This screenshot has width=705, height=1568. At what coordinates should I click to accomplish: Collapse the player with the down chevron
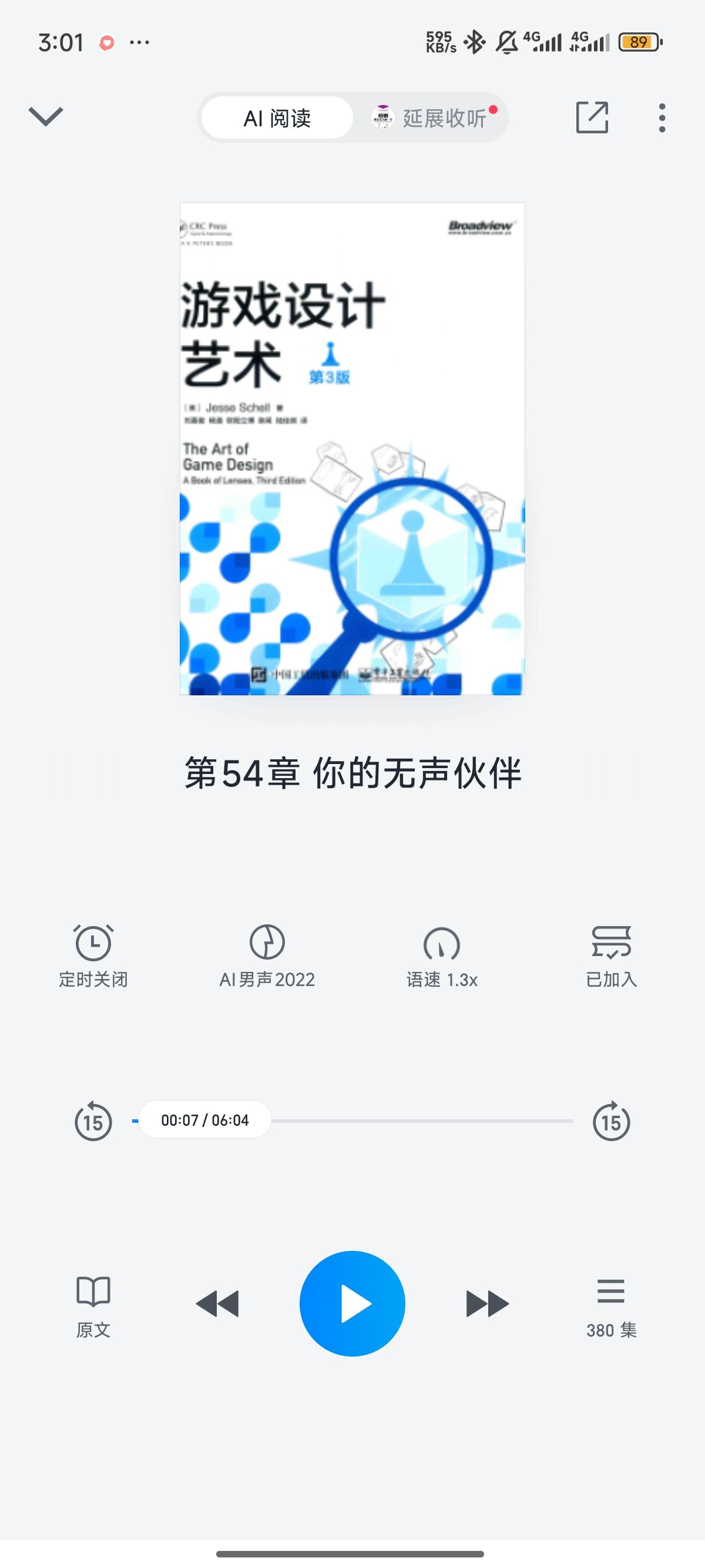(46, 116)
